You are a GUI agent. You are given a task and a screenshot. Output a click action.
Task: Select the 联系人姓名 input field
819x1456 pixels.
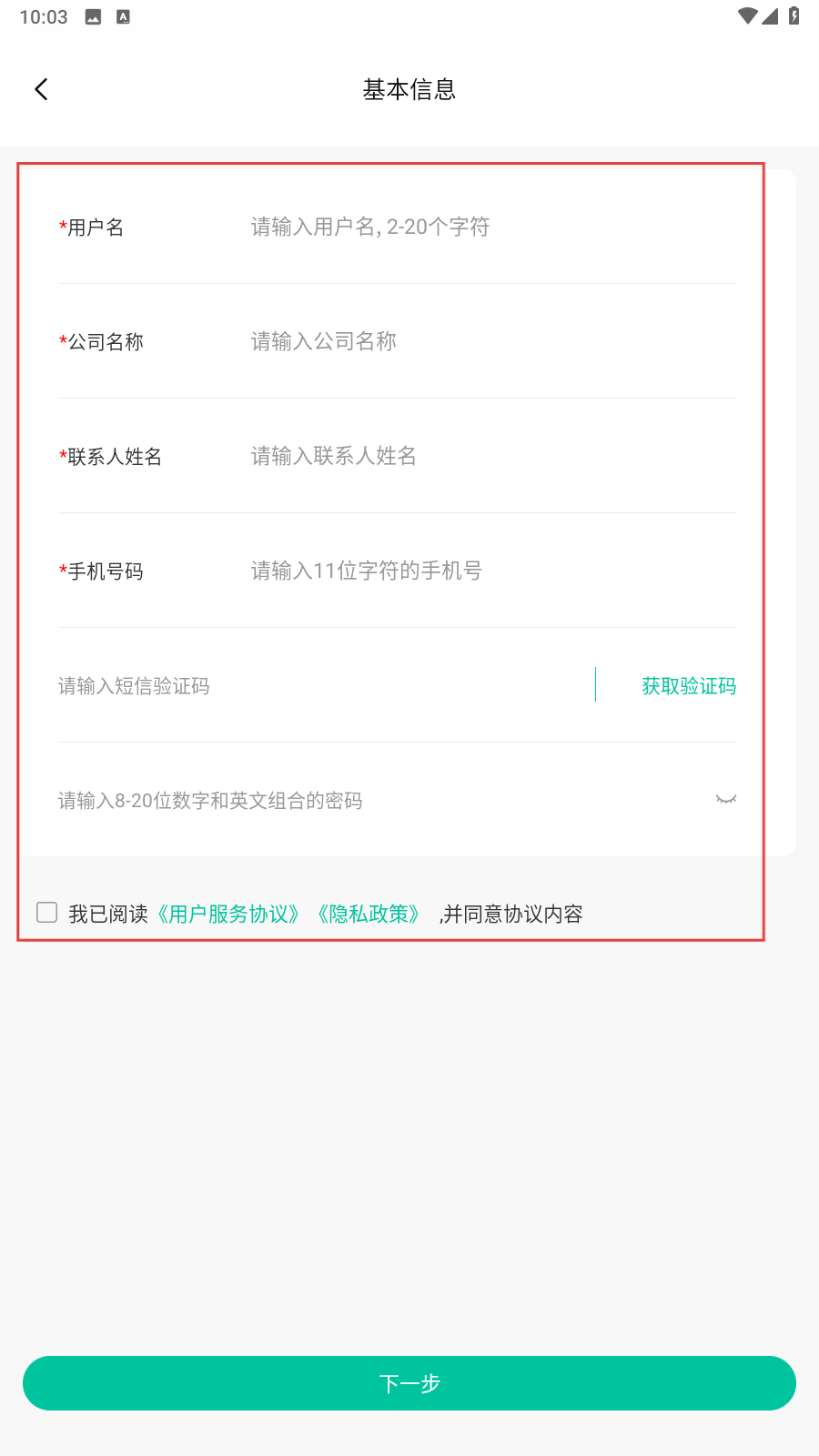coord(491,456)
